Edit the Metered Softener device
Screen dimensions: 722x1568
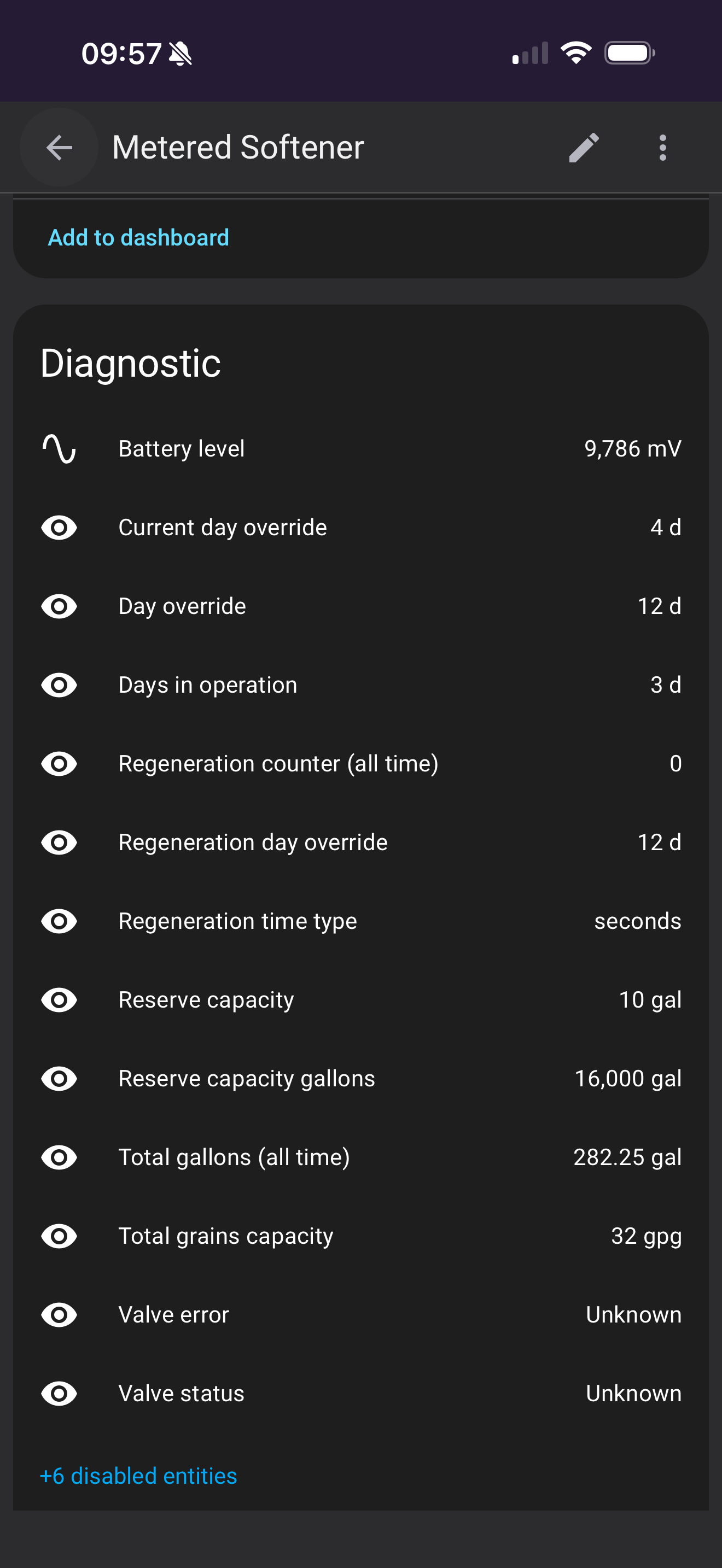[584, 147]
